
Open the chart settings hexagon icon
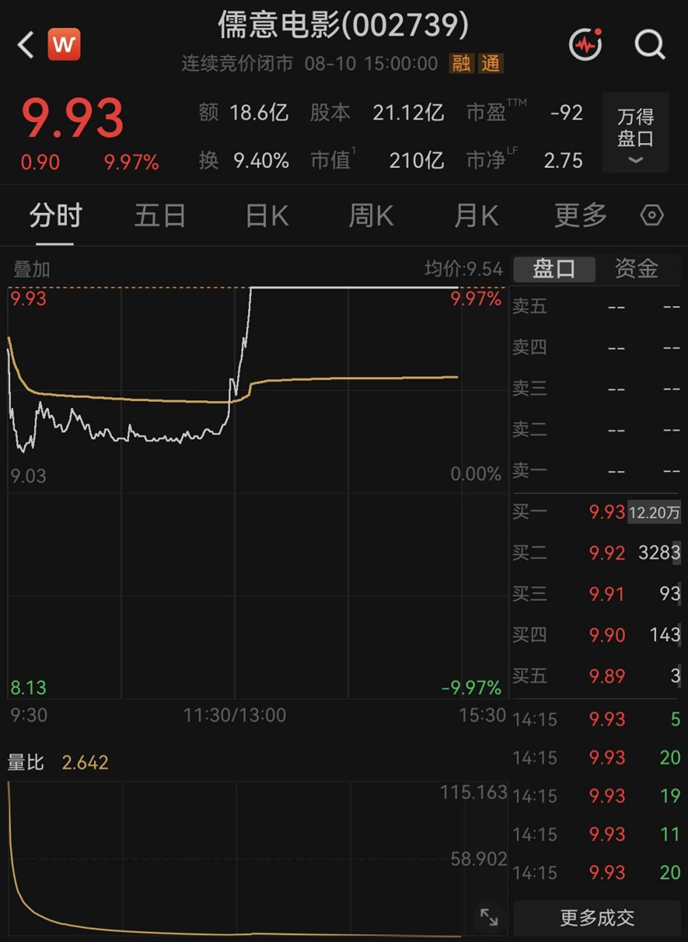point(652,215)
